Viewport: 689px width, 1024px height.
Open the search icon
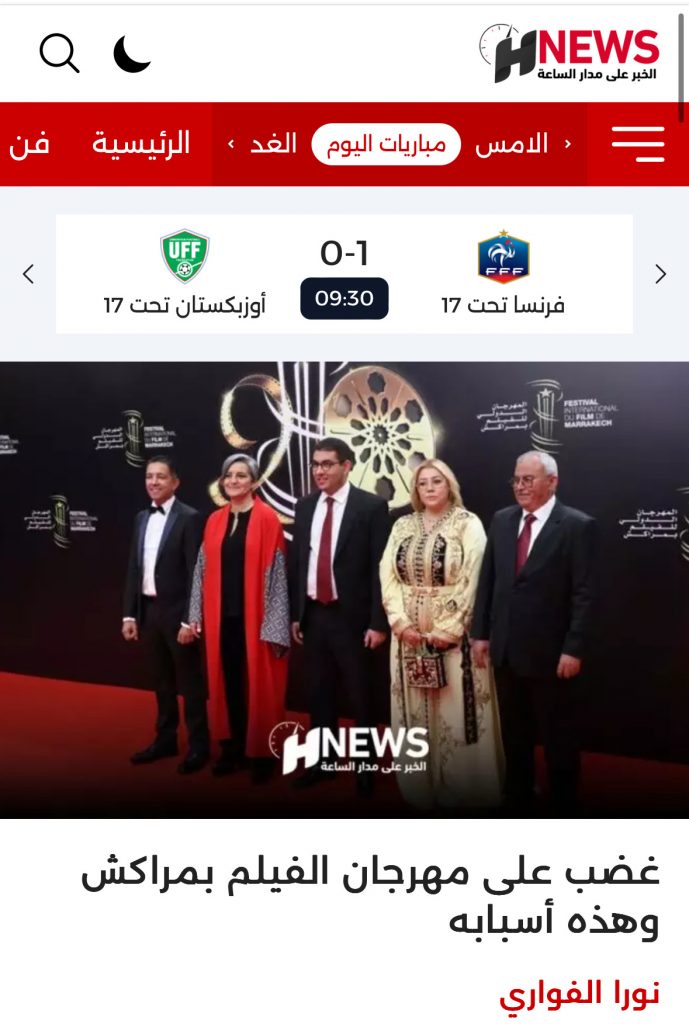click(x=59, y=53)
